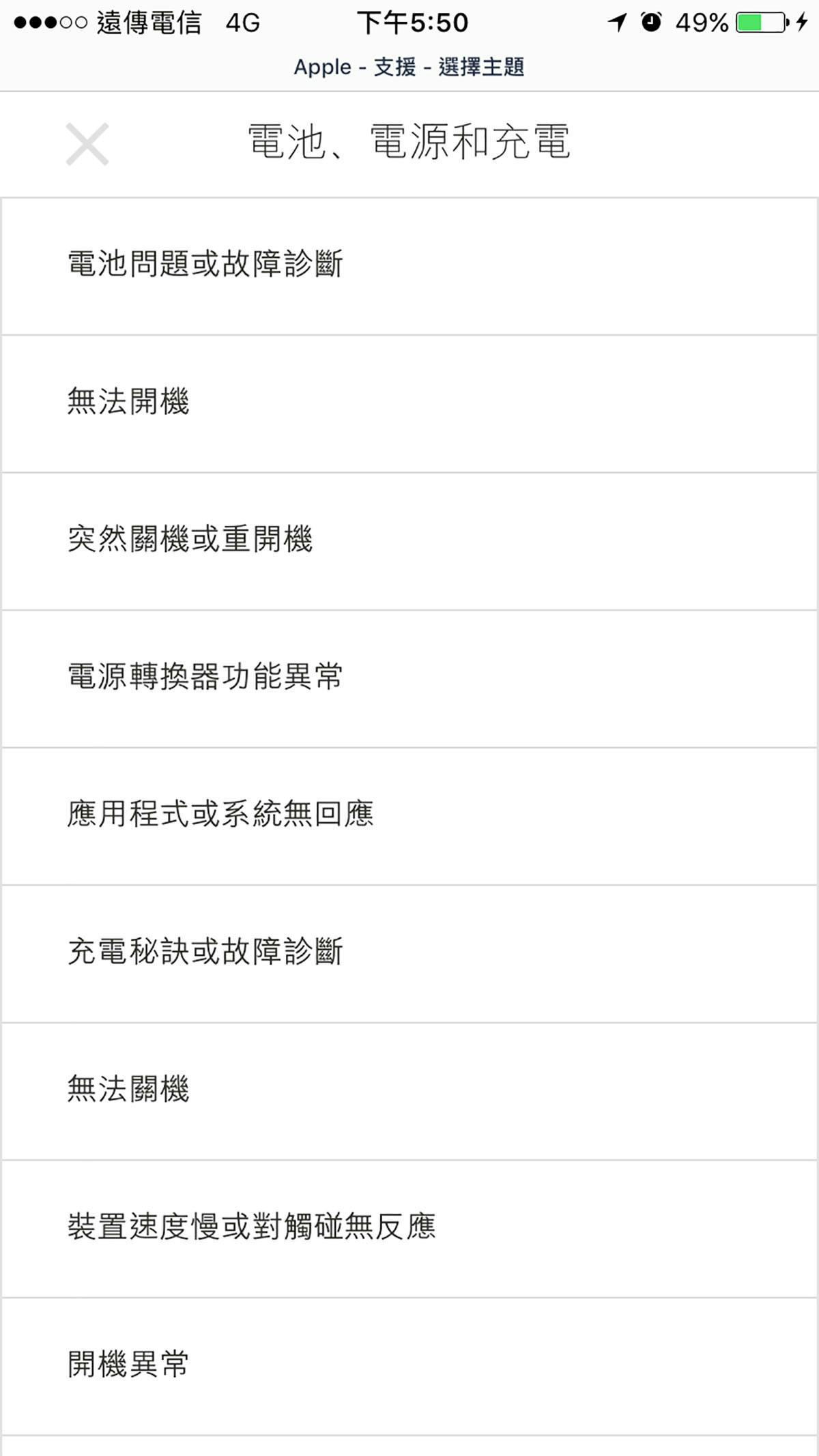The image size is (819, 1456).
Task: Open 電池問題或故障診斷 topic
Action: [x=205, y=265]
